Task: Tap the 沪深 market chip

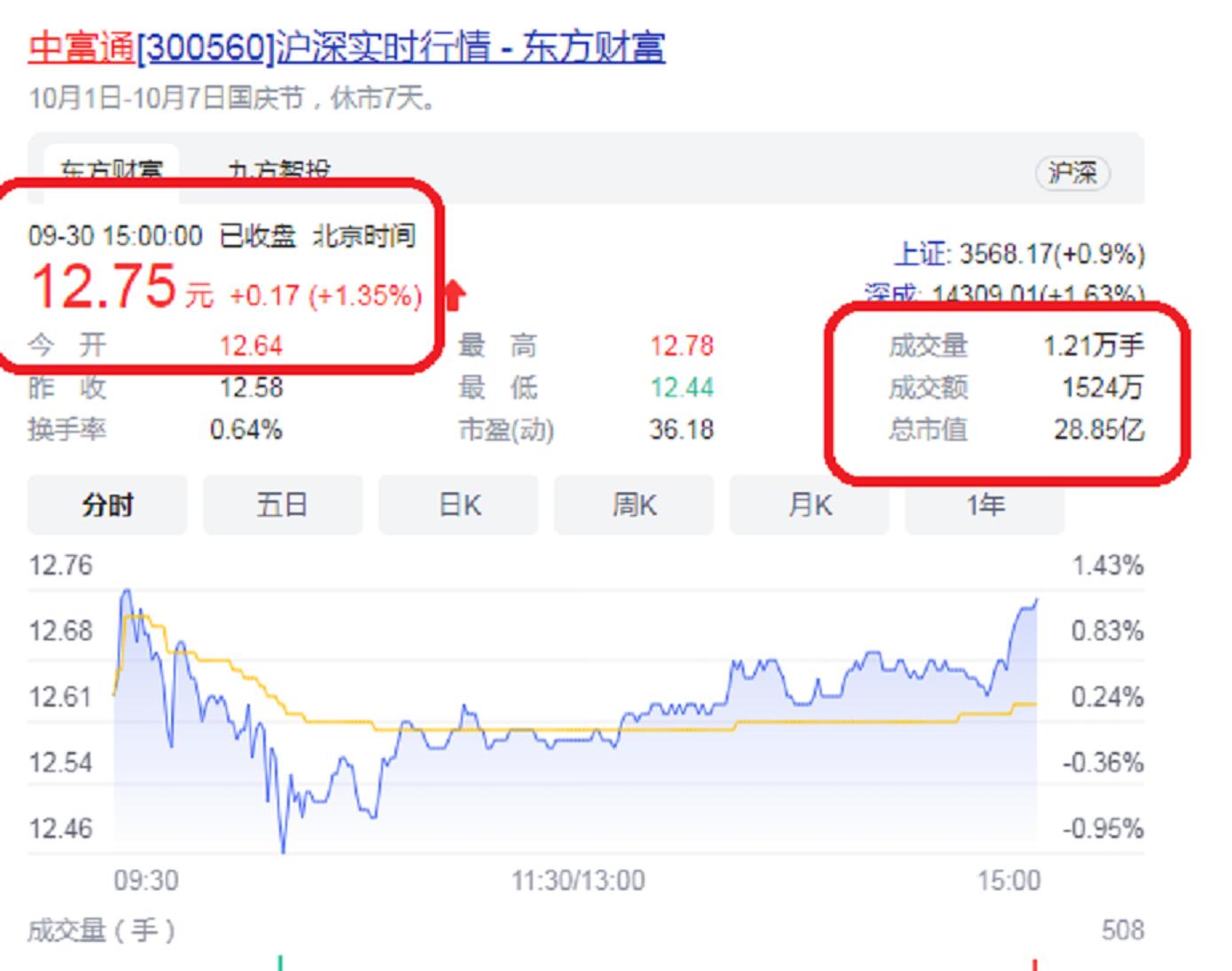Action: tap(1072, 173)
